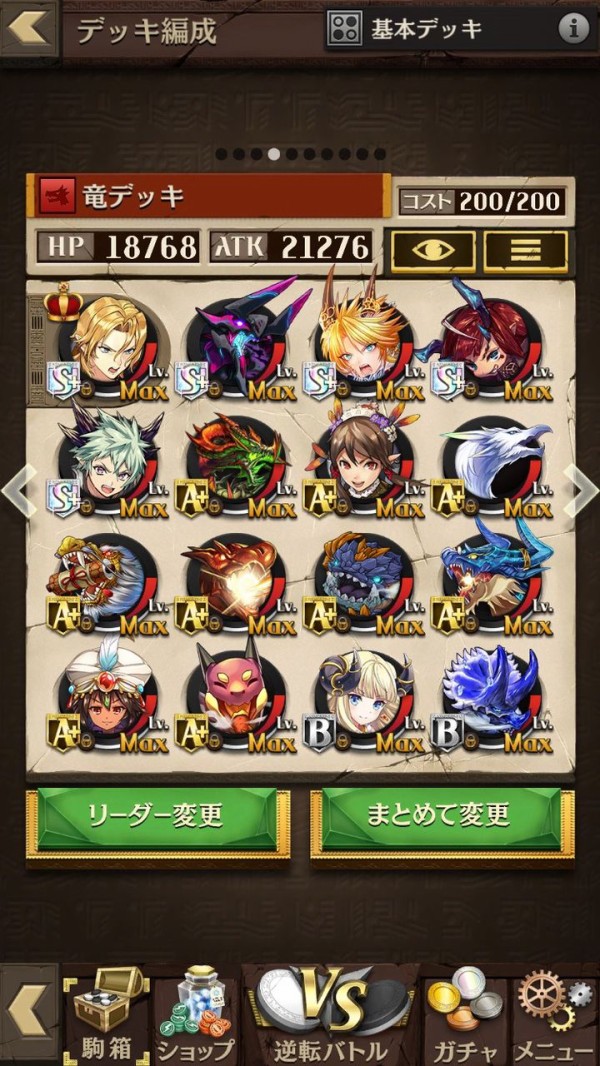Open the info icon in the header
600x1066 pixels.
point(573,29)
